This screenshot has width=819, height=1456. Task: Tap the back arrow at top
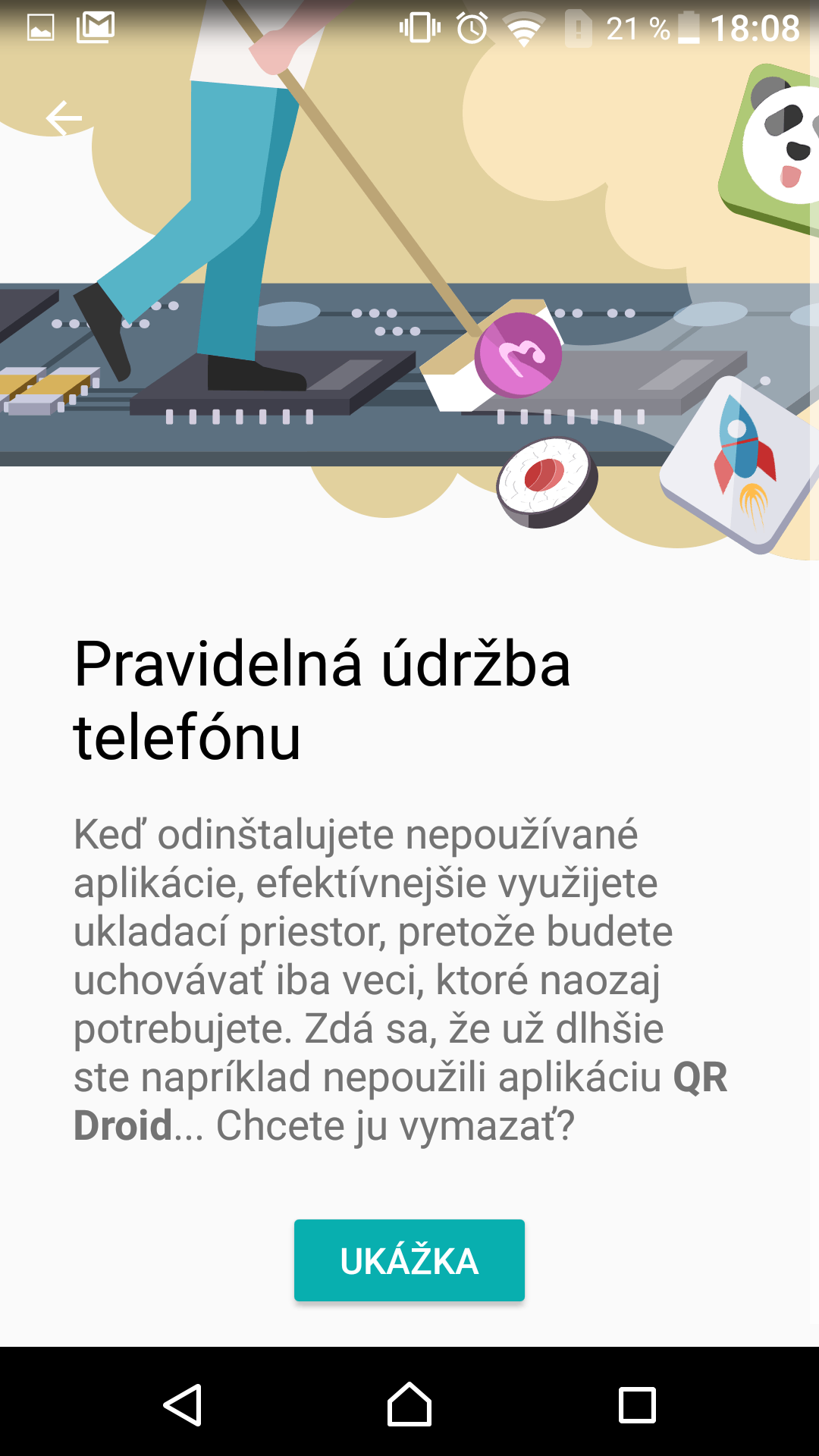click(64, 118)
